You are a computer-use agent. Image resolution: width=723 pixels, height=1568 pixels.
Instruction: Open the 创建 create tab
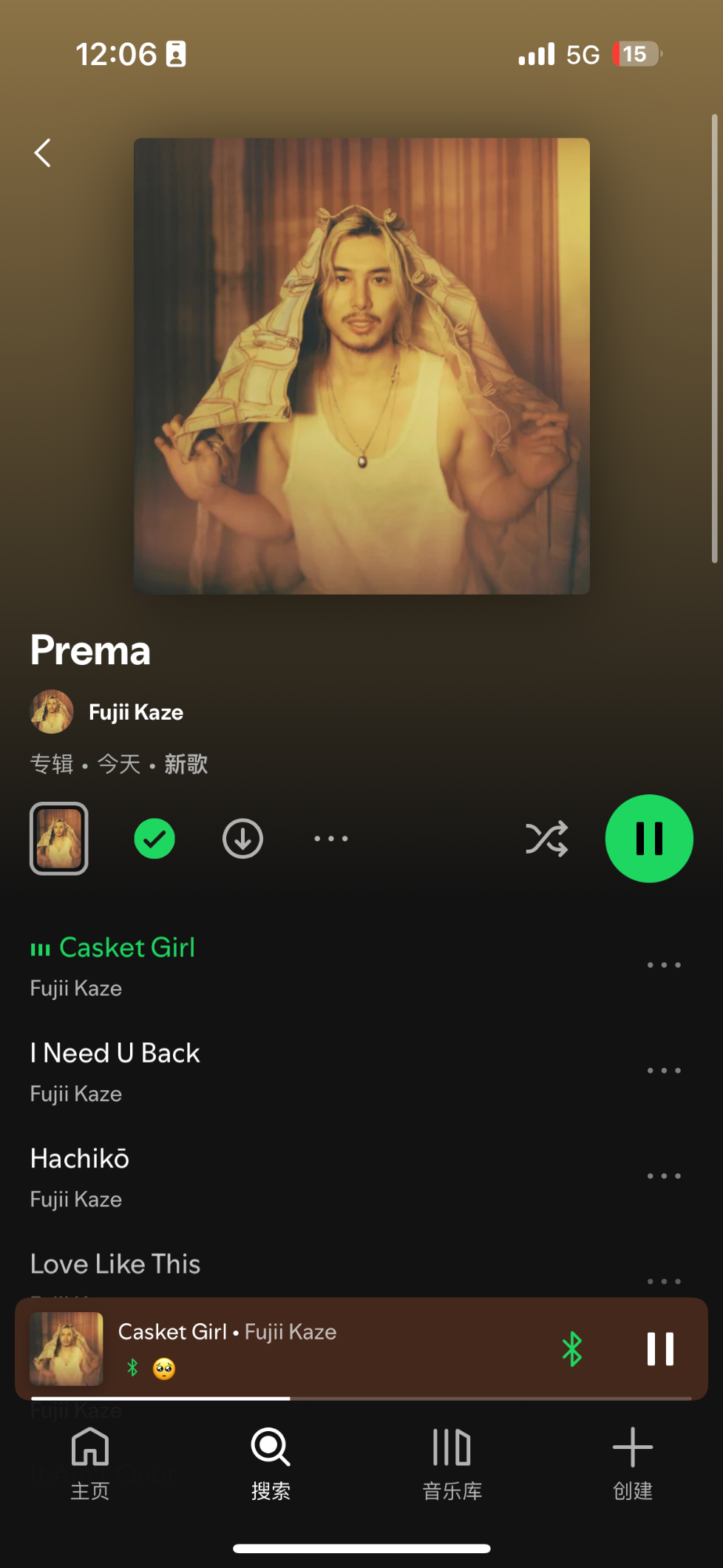pos(633,1464)
